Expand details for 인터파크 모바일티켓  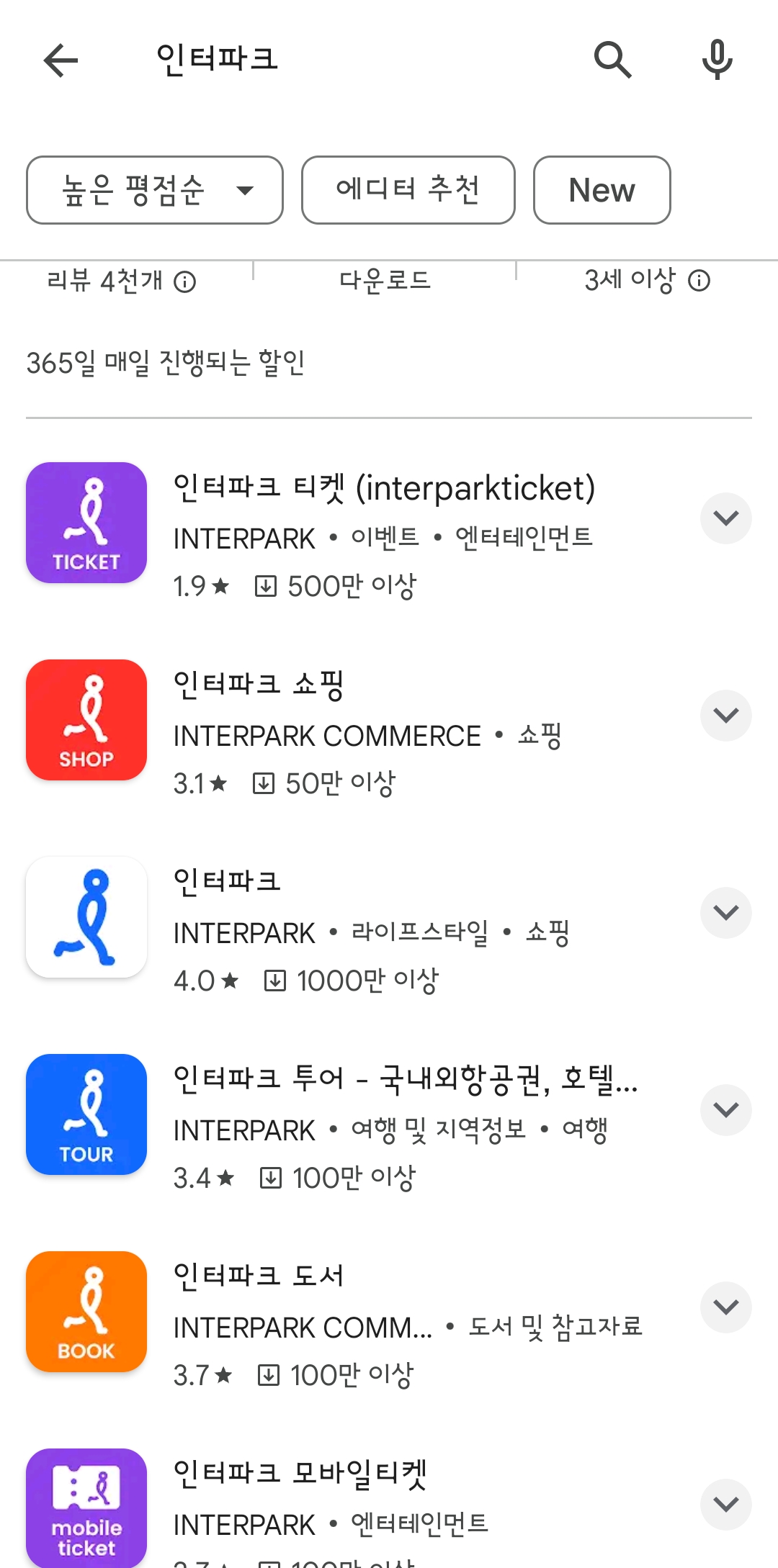[x=726, y=1505]
